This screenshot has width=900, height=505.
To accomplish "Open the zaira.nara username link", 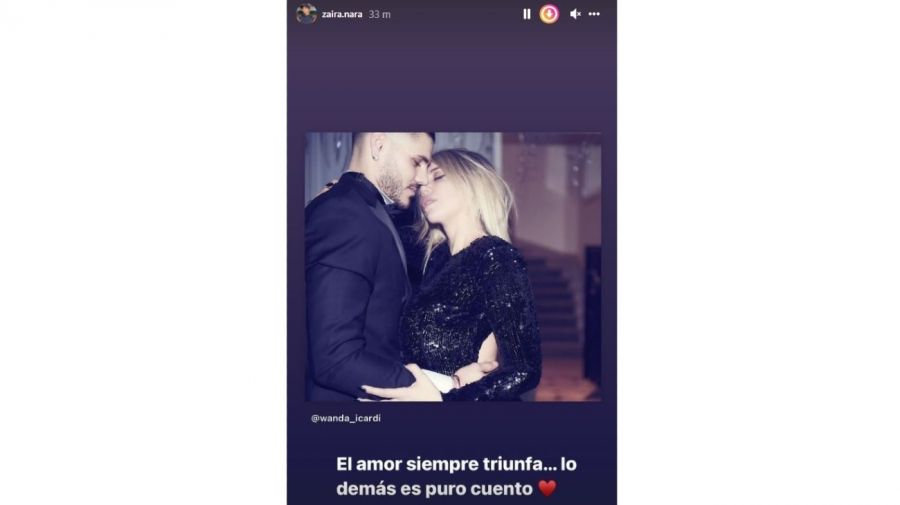I will [342, 14].
